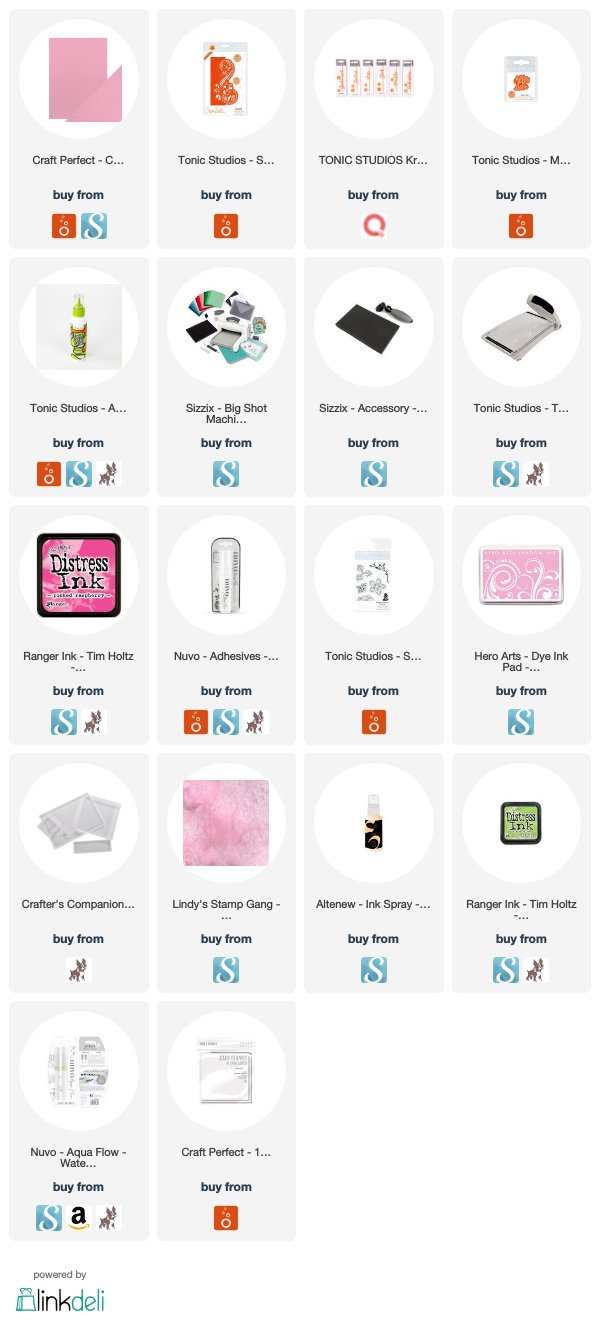Open the linkdeli powered-by link
This screenshot has height=1321, width=600.
click(60, 1291)
